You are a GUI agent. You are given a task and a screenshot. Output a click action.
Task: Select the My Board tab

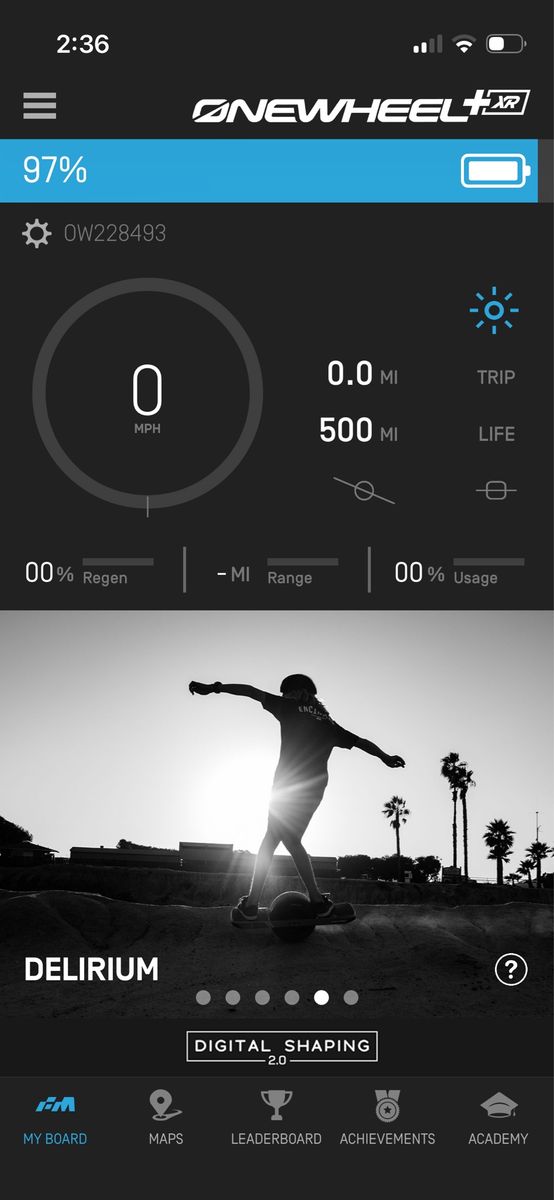pos(55,1118)
